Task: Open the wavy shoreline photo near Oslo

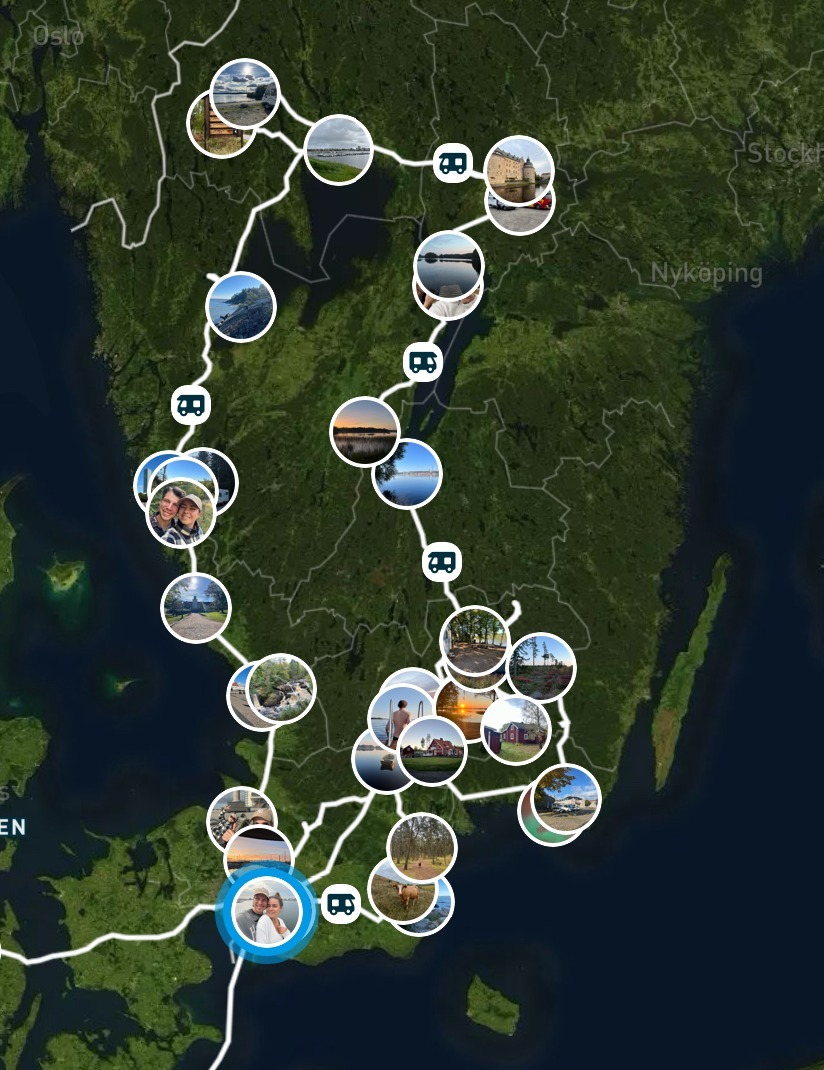Action: (245, 93)
